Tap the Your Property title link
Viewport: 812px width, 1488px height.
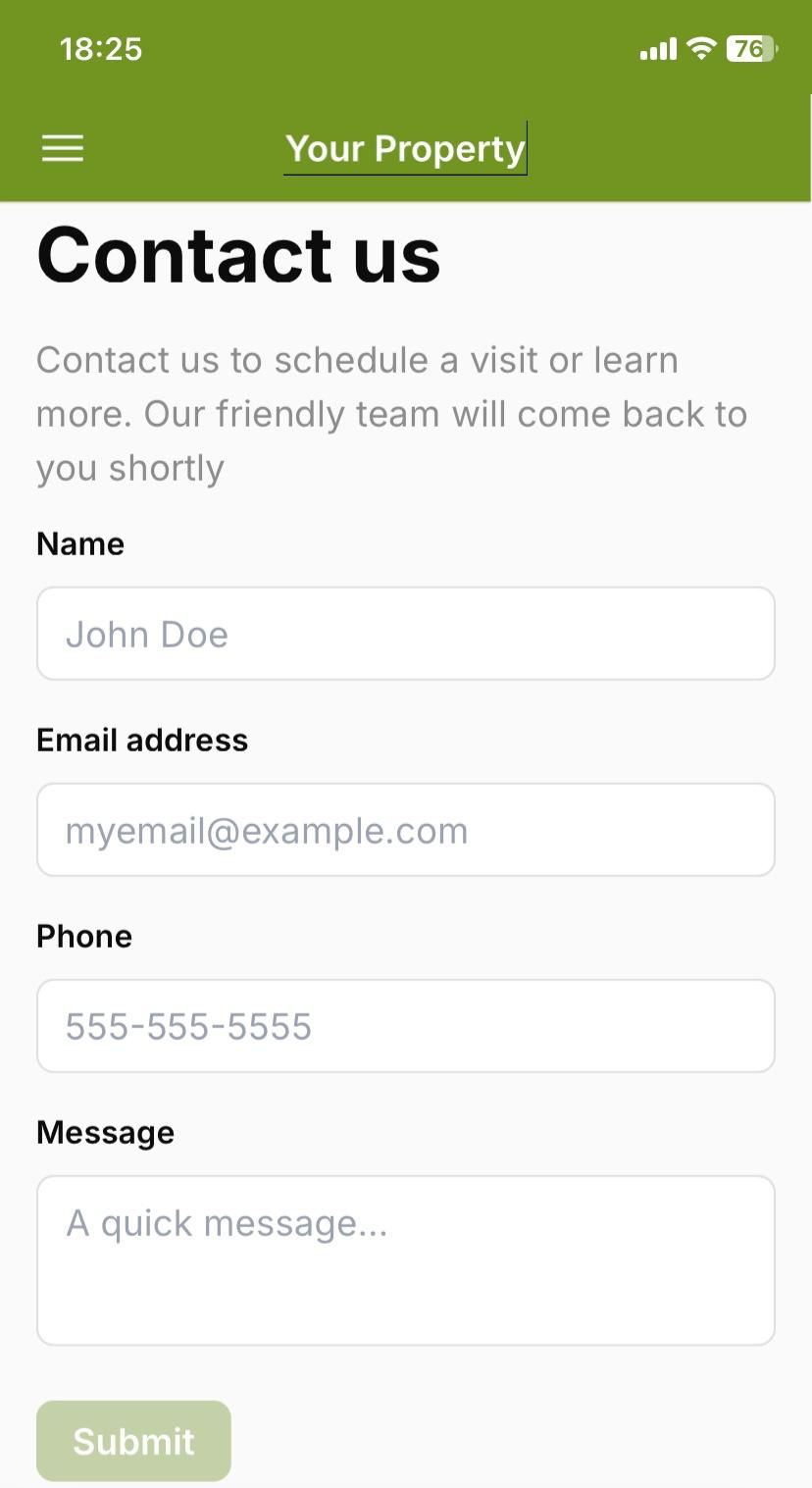(x=405, y=148)
